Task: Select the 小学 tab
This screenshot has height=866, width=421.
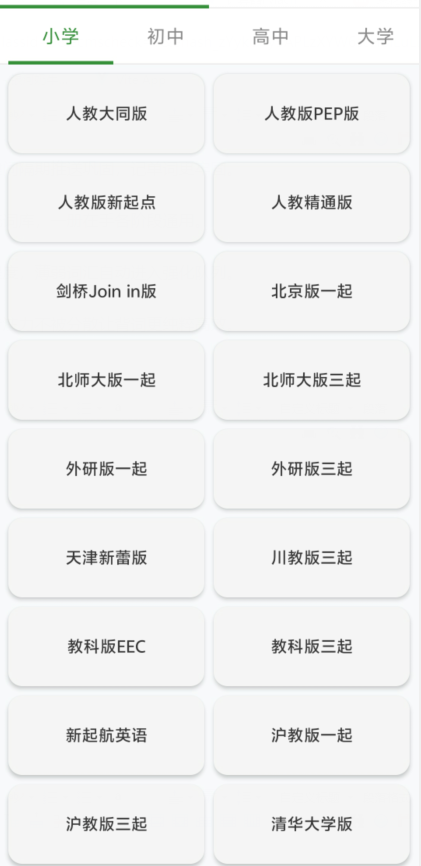Action: coord(61,36)
